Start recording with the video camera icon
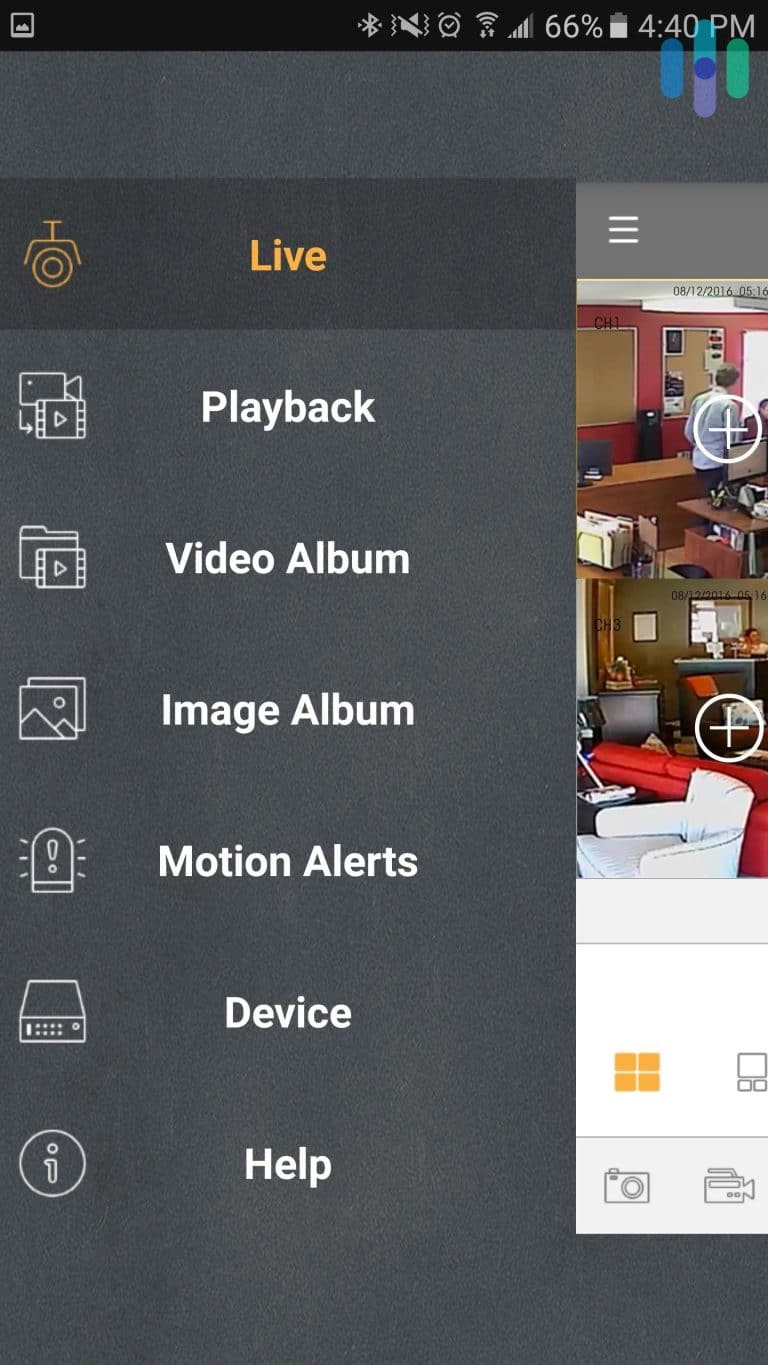This screenshot has width=768, height=1365. [x=729, y=1186]
